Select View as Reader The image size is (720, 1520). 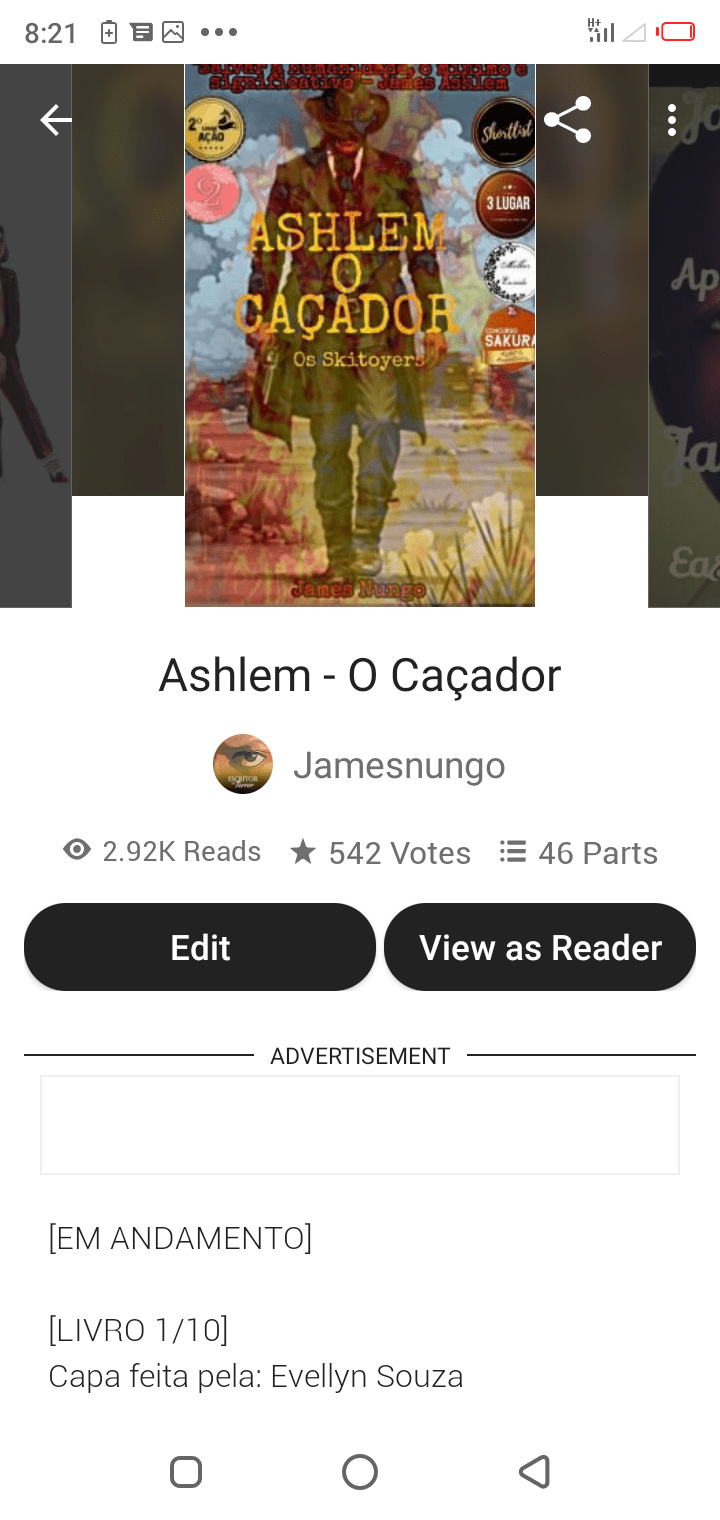pyautogui.click(x=540, y=947)
